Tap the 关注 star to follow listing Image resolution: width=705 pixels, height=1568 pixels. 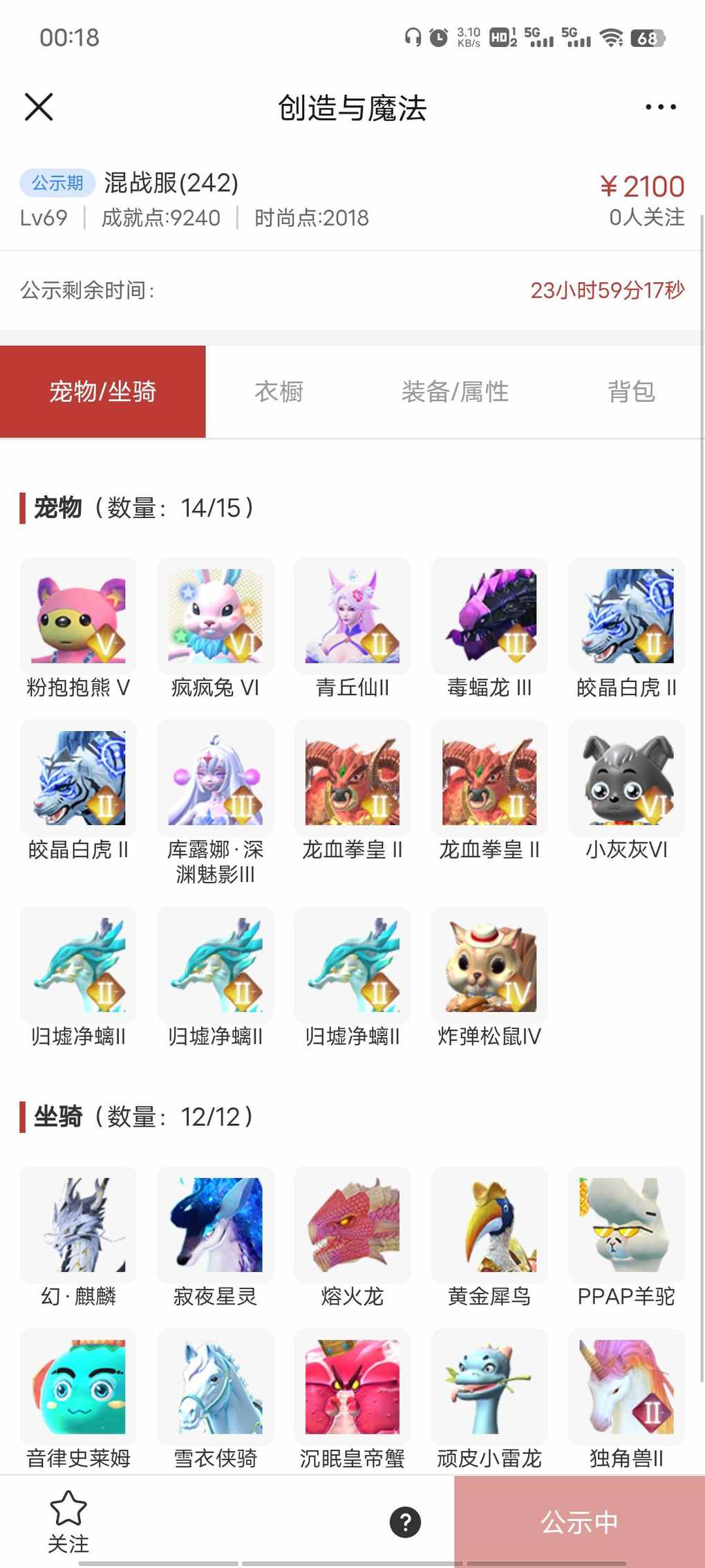[68, 1520]
